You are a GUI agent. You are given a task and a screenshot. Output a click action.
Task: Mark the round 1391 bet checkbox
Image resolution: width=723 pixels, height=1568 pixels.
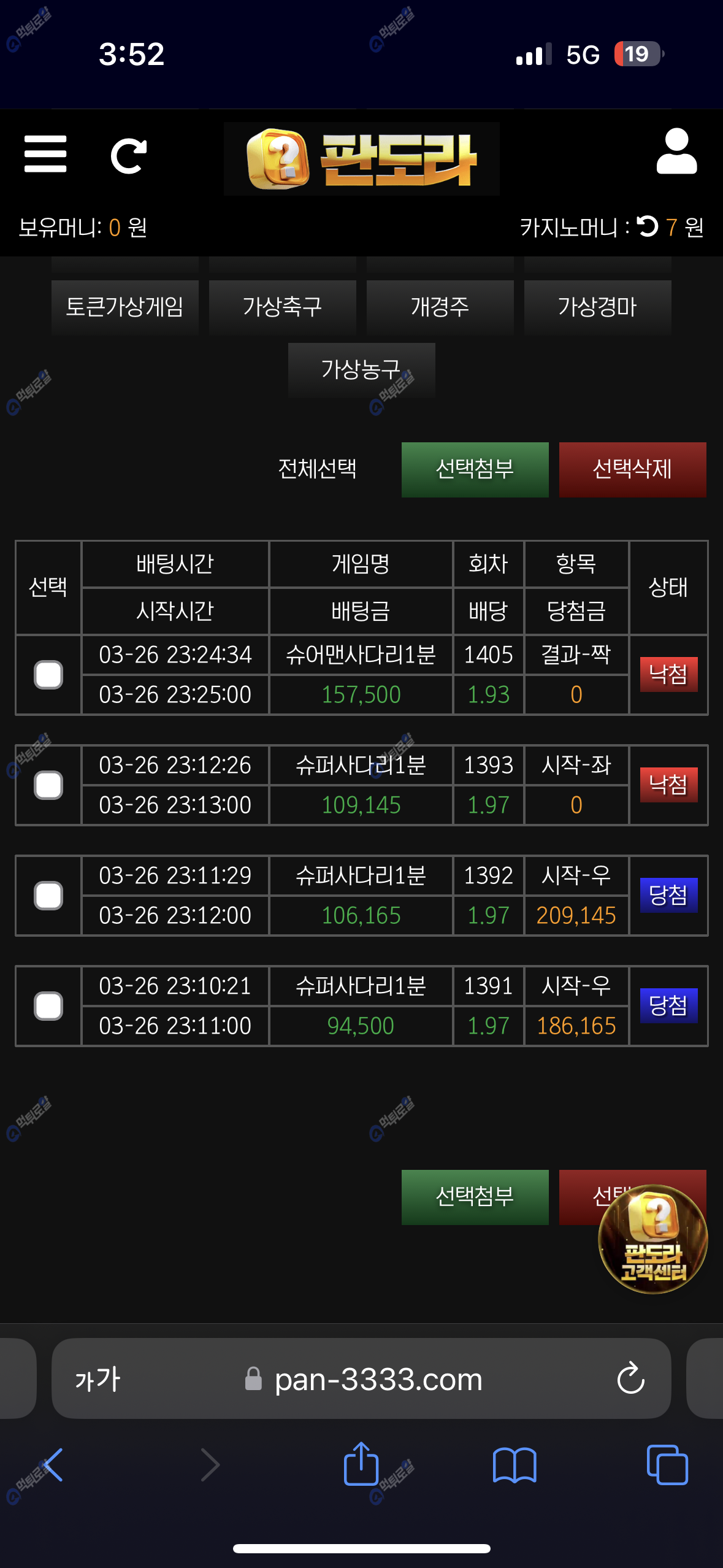[48, 1006]
